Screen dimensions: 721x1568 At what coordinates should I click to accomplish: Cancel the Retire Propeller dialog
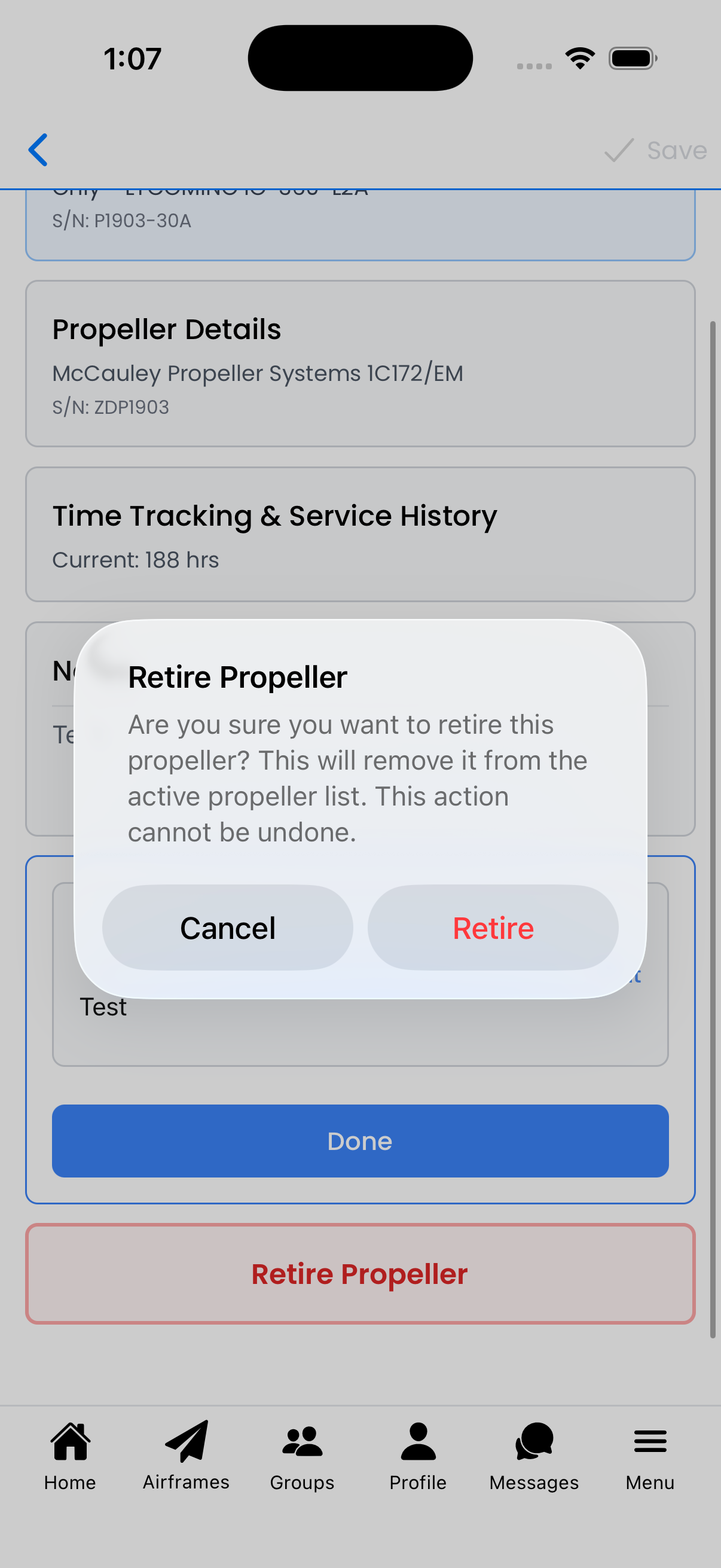pyautogui.click(x=227, y=928)
